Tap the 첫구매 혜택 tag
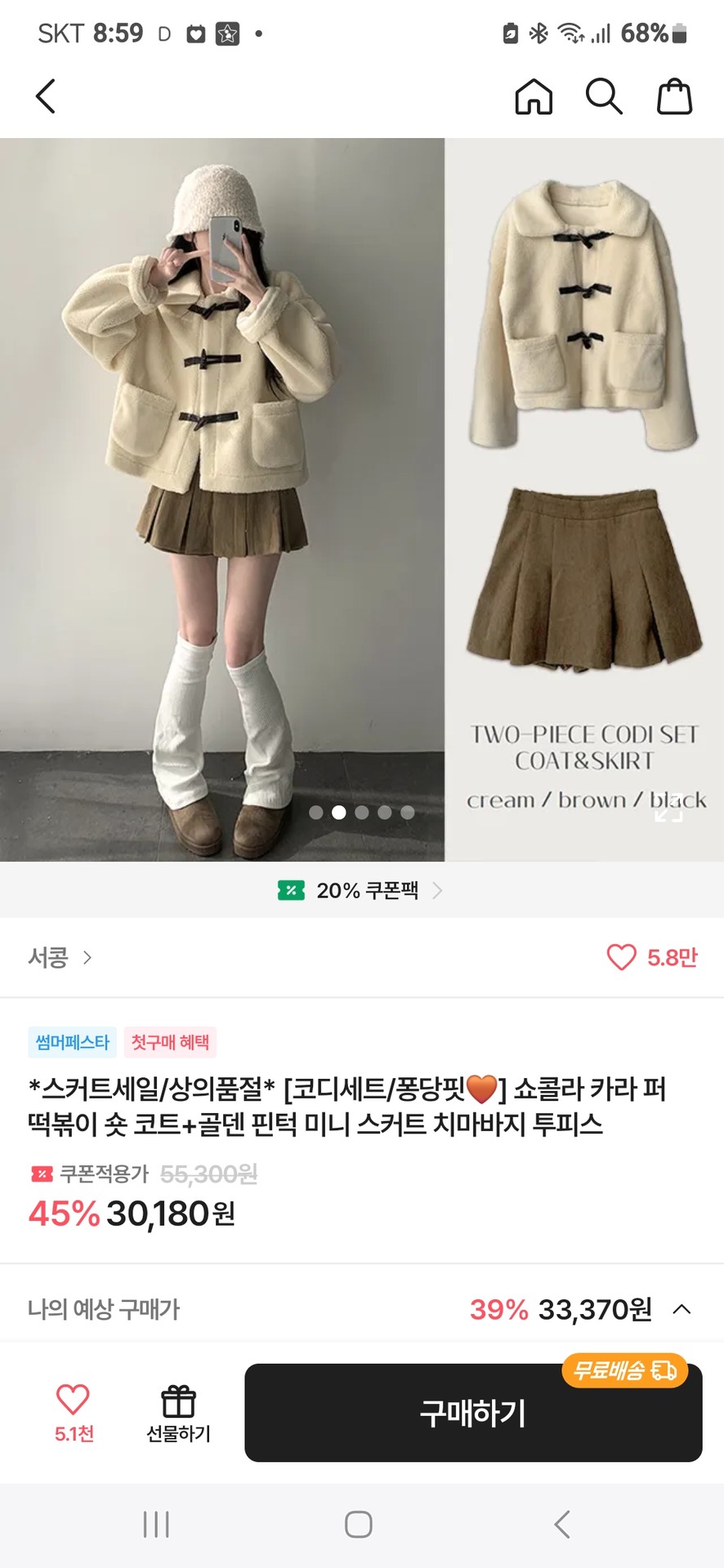724x1568 pixels. coord(170,1042)
